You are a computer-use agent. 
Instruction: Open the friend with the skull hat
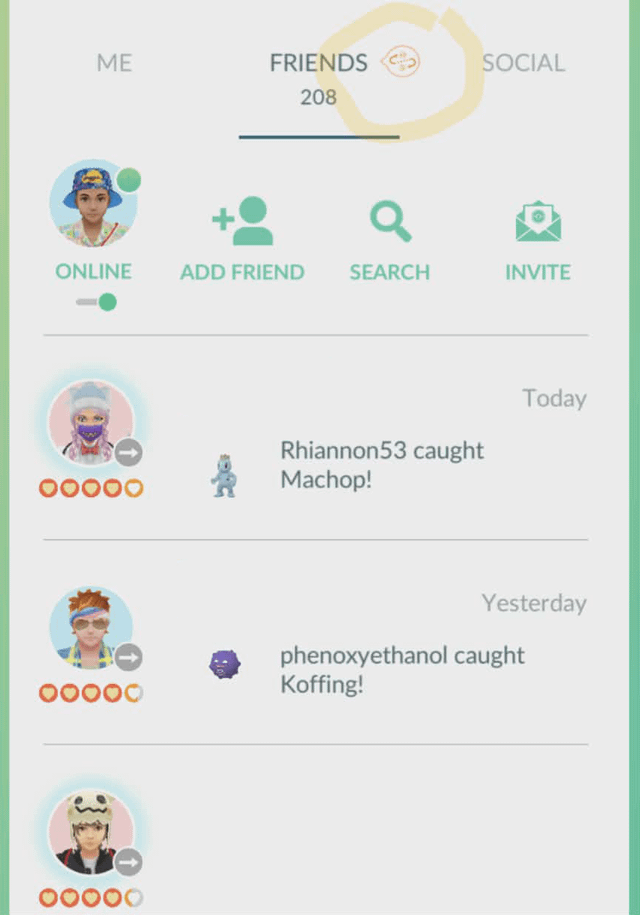click(x=92, y=833)
